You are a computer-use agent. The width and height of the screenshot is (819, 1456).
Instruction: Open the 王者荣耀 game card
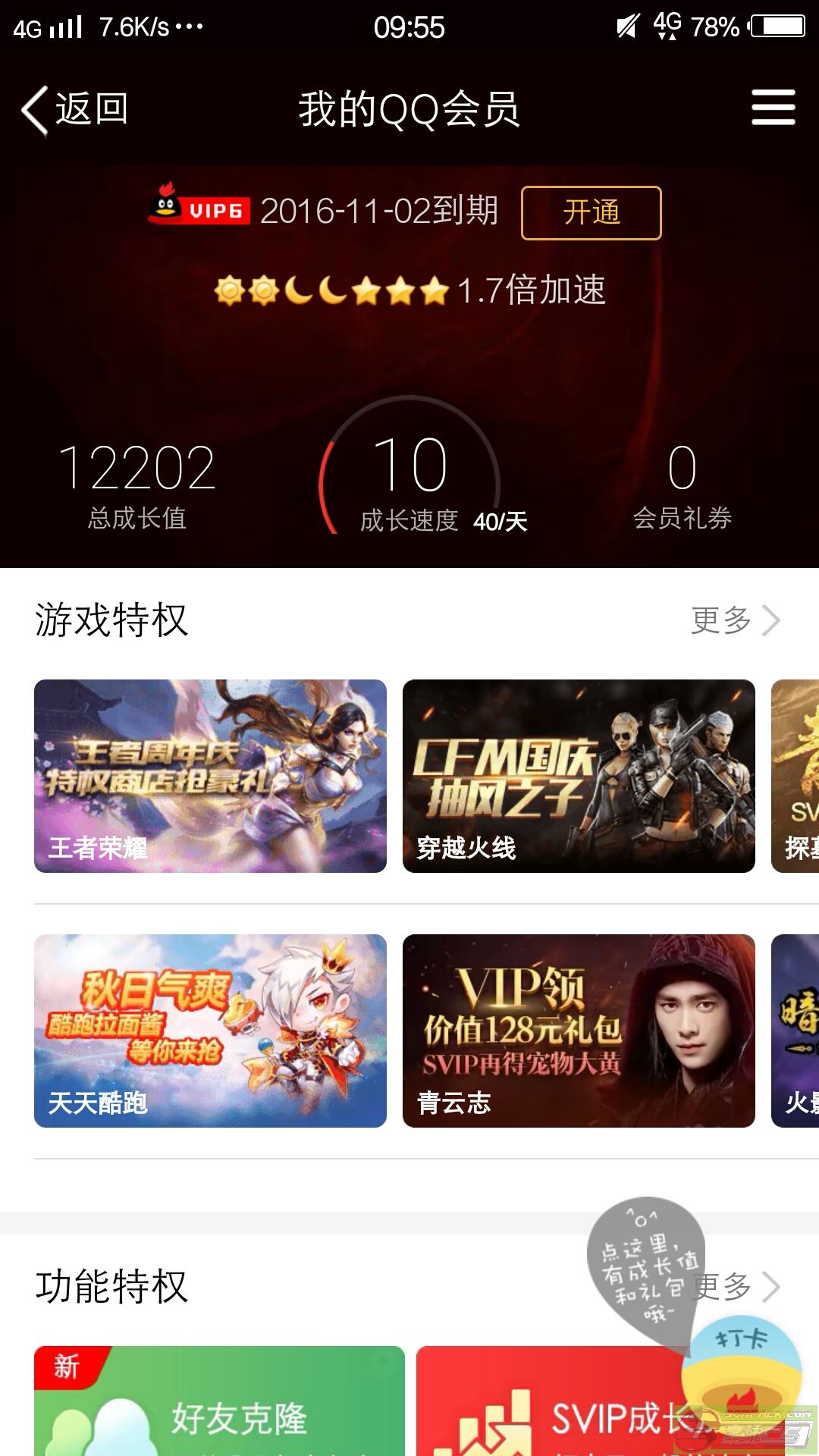pos(210,776)
